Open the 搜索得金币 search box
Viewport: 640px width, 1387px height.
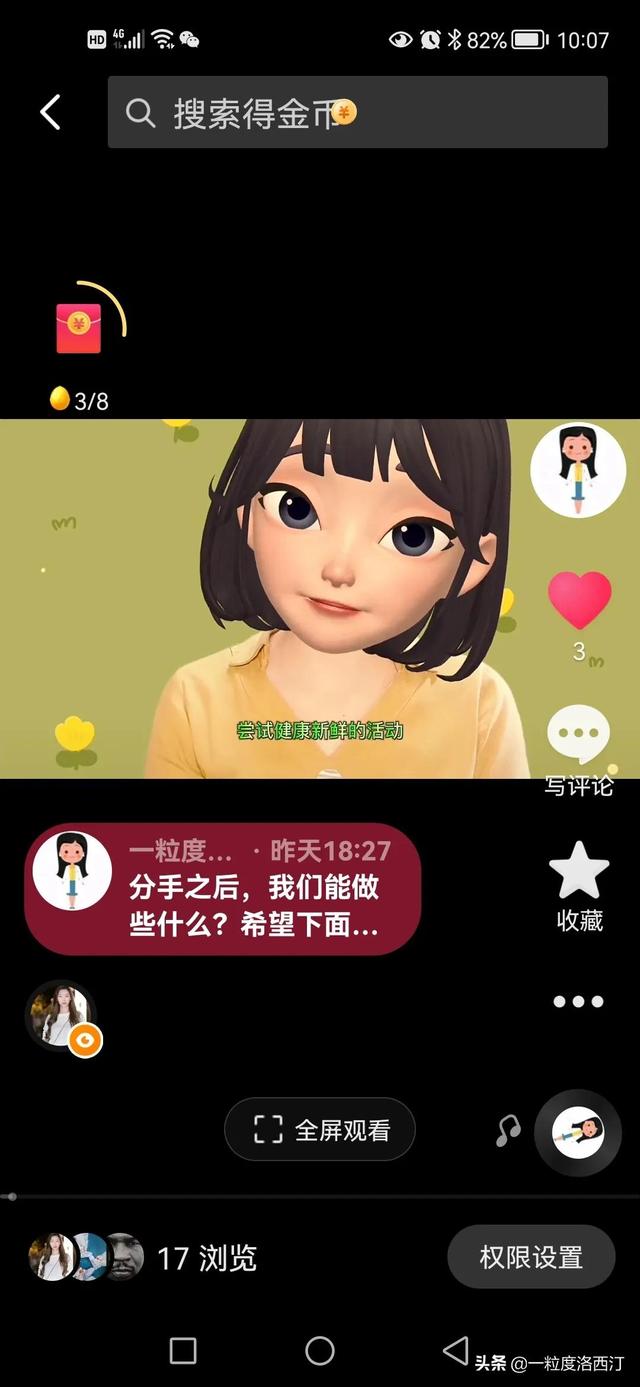coord(357,112)
